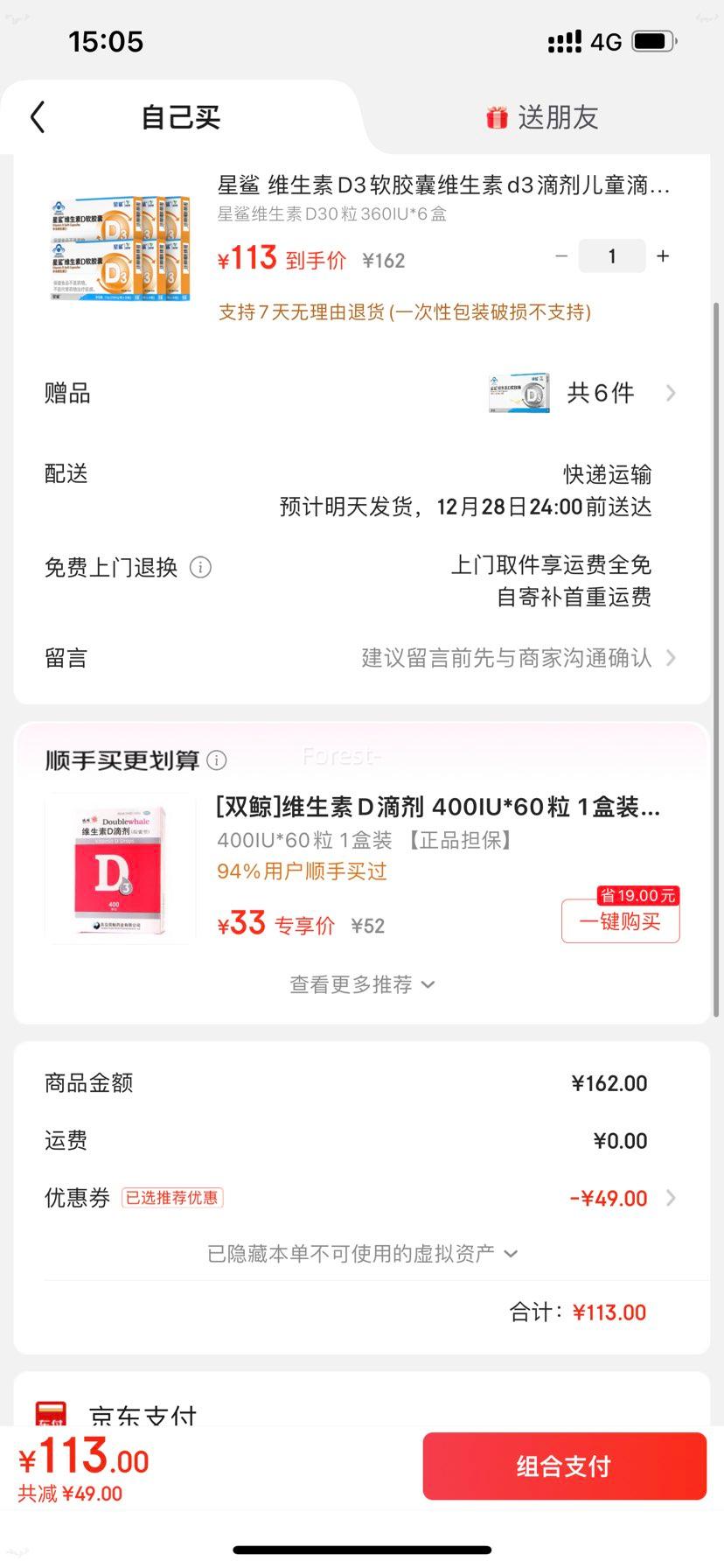Click the 双鲸 vitamin D drops thumbnail

pyautogui.click(x=119, y=868)
